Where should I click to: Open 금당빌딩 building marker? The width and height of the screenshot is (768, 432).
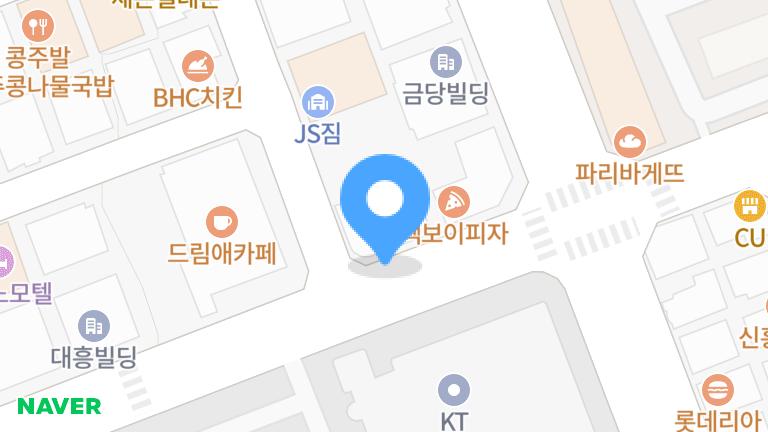tap(445, 62)
